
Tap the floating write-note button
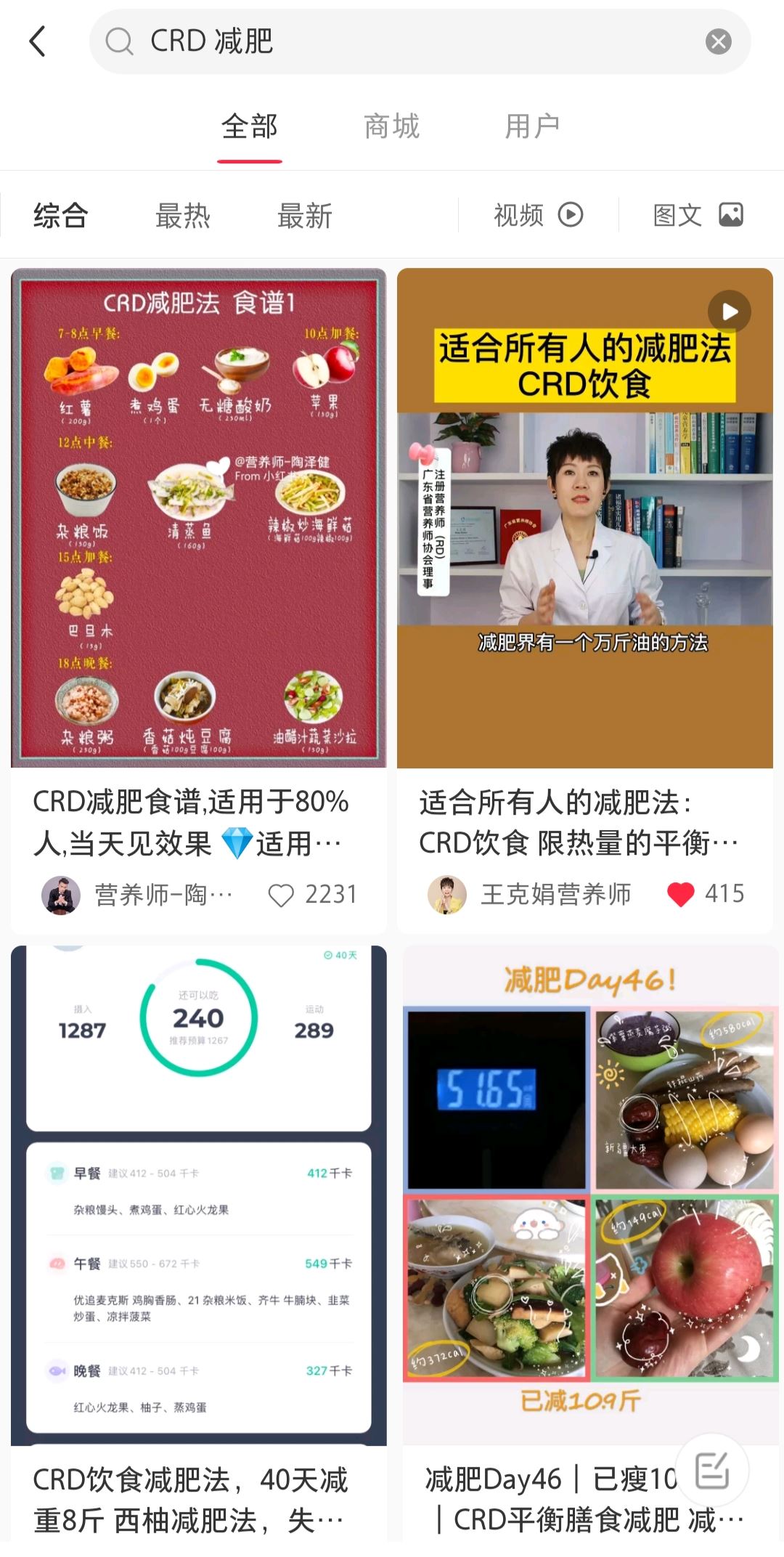pyautogui.click(x=711, y=1471)
